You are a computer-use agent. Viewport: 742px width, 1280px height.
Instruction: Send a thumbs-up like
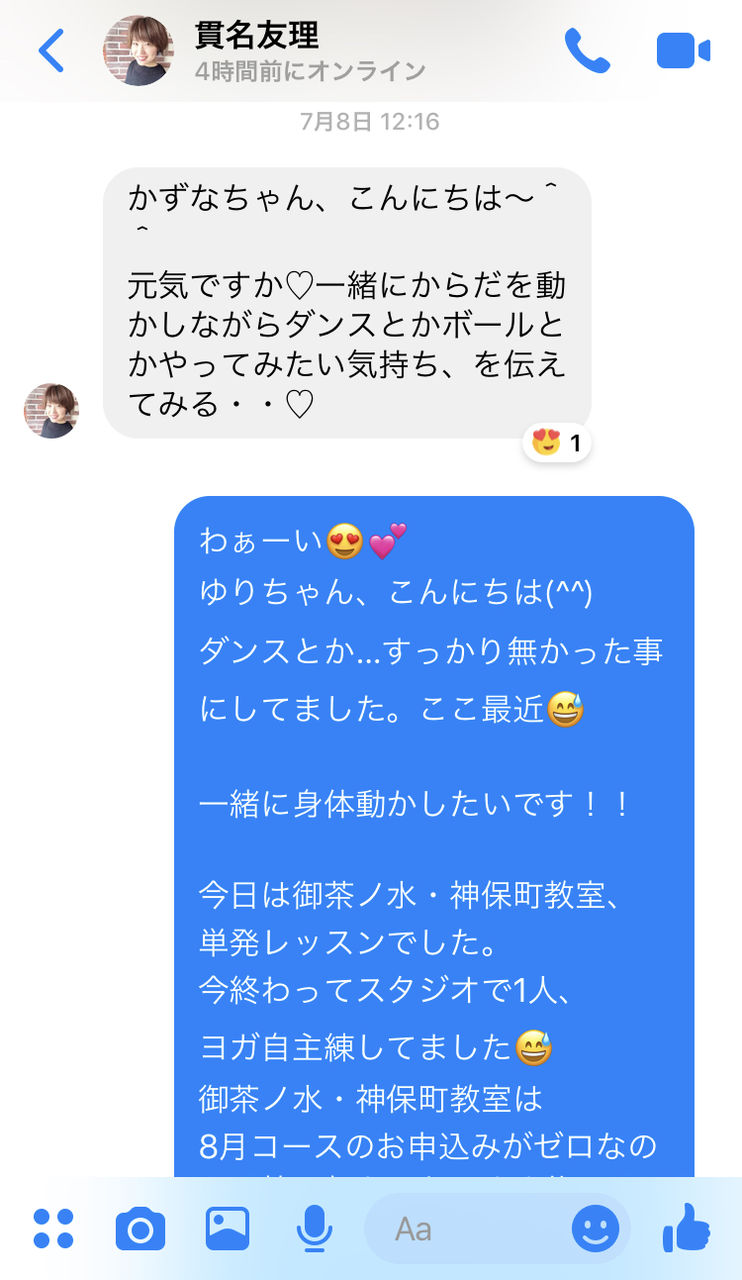(x=687, y=1227)
